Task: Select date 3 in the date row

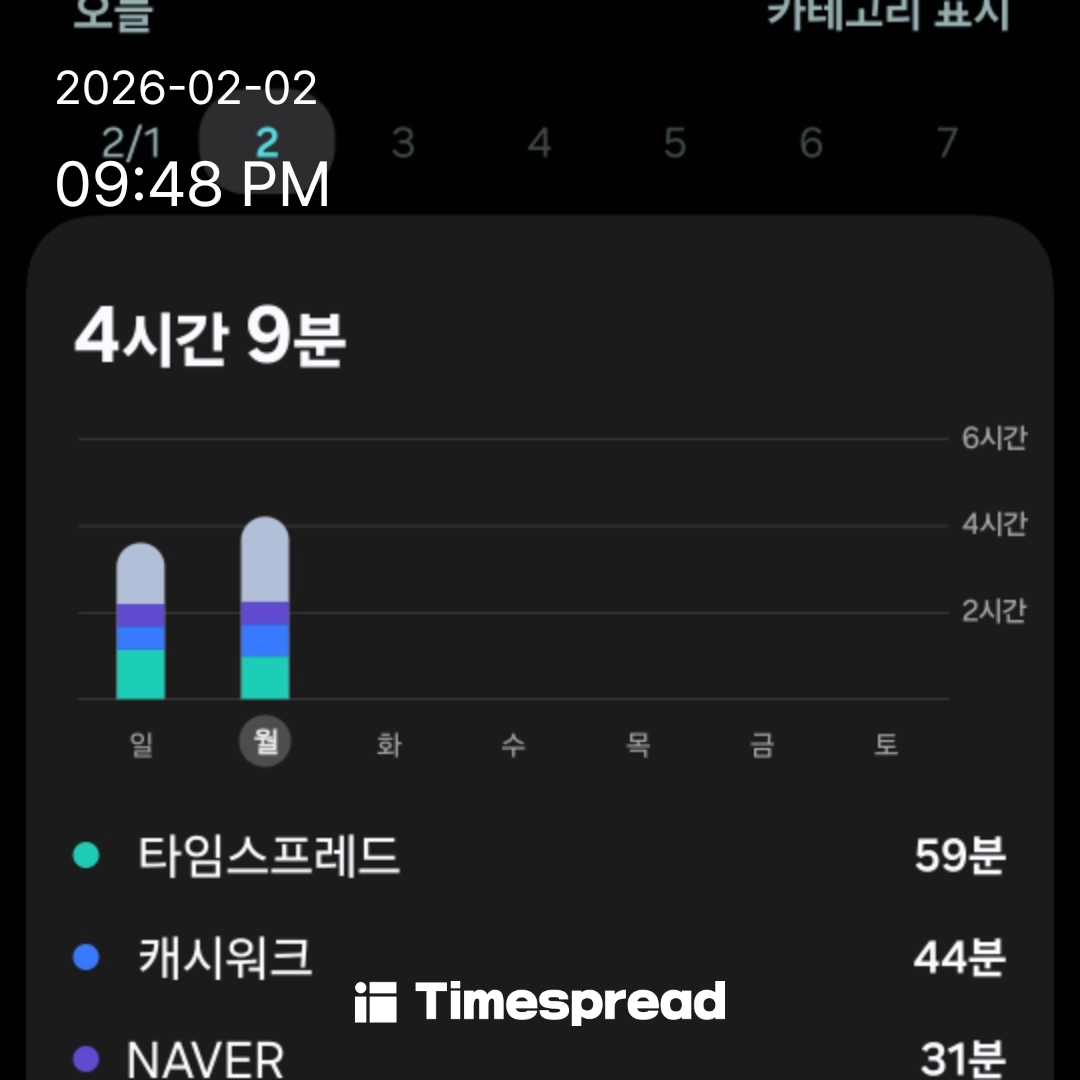Action: click(403, 144)
